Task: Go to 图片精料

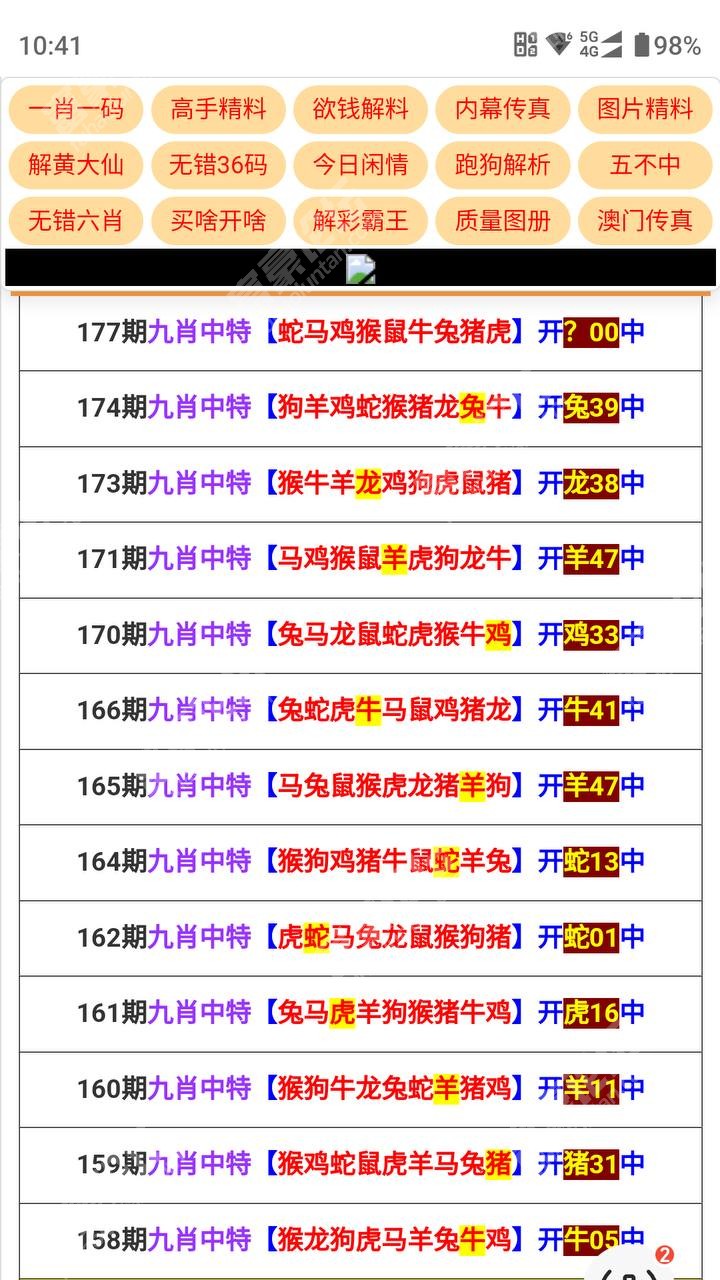Action: pyautogui.click(x=645, y=109)
